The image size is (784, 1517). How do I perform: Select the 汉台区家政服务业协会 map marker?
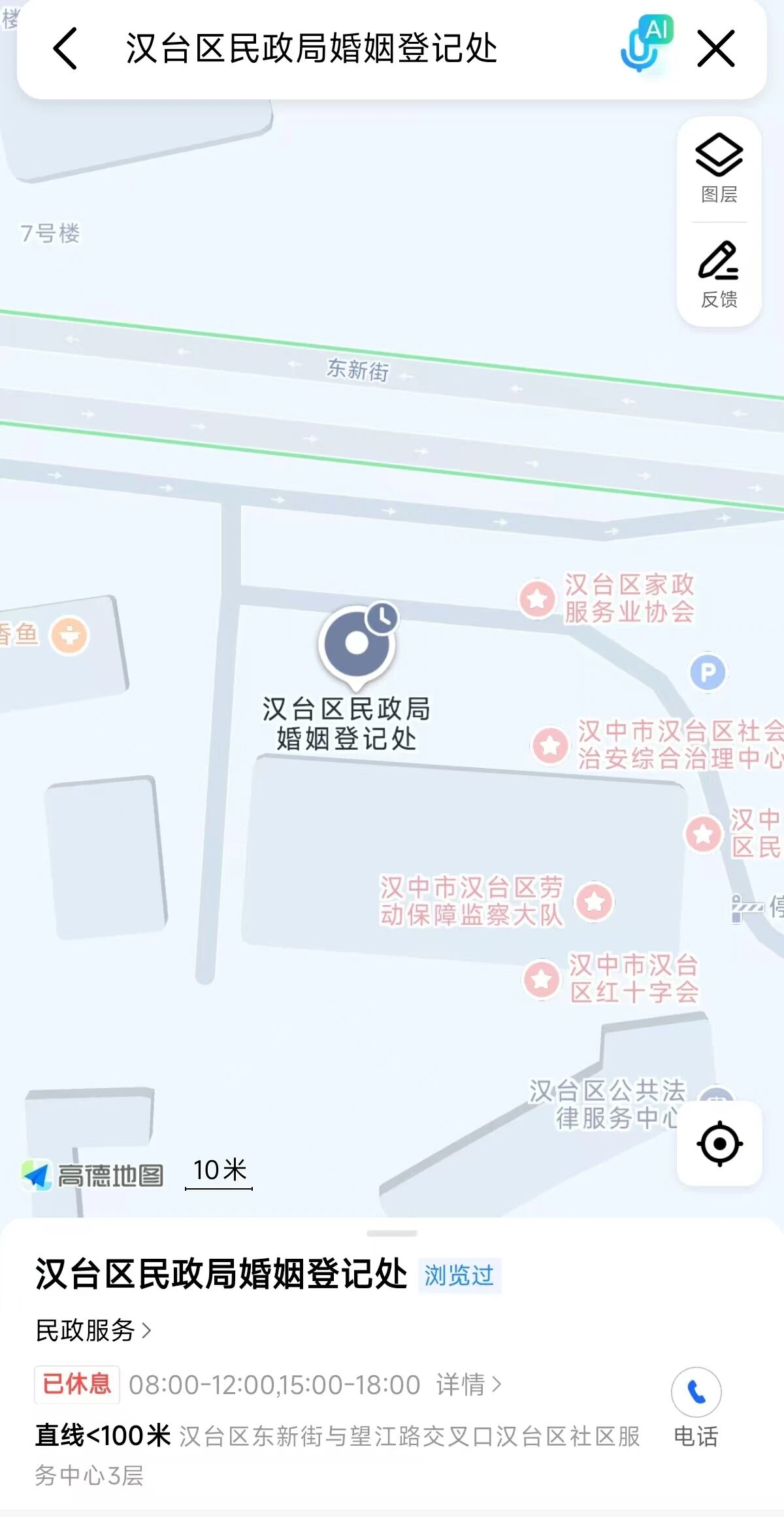click(x=538, y=598)
